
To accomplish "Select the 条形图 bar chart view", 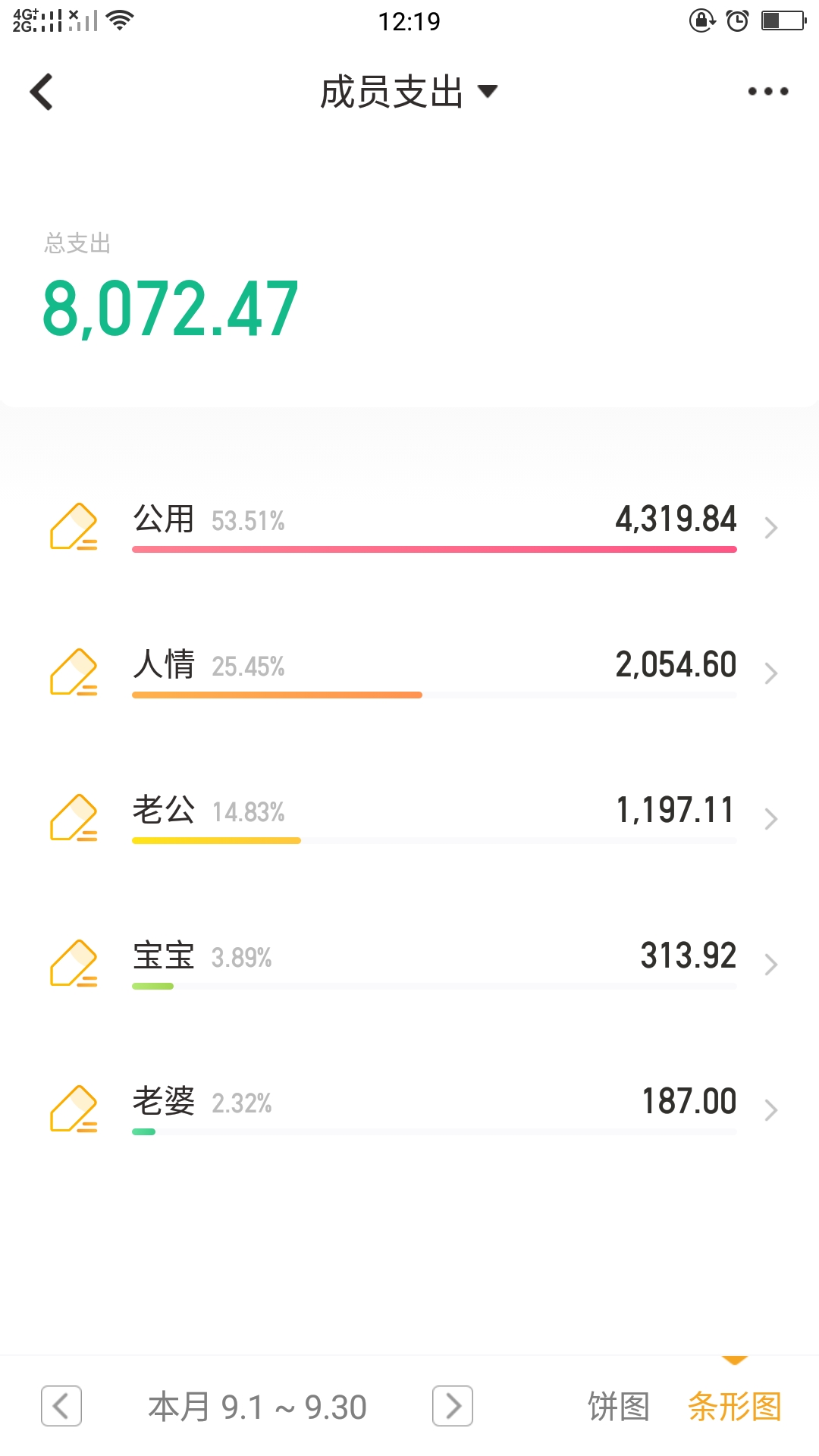I will [734, 1407].
